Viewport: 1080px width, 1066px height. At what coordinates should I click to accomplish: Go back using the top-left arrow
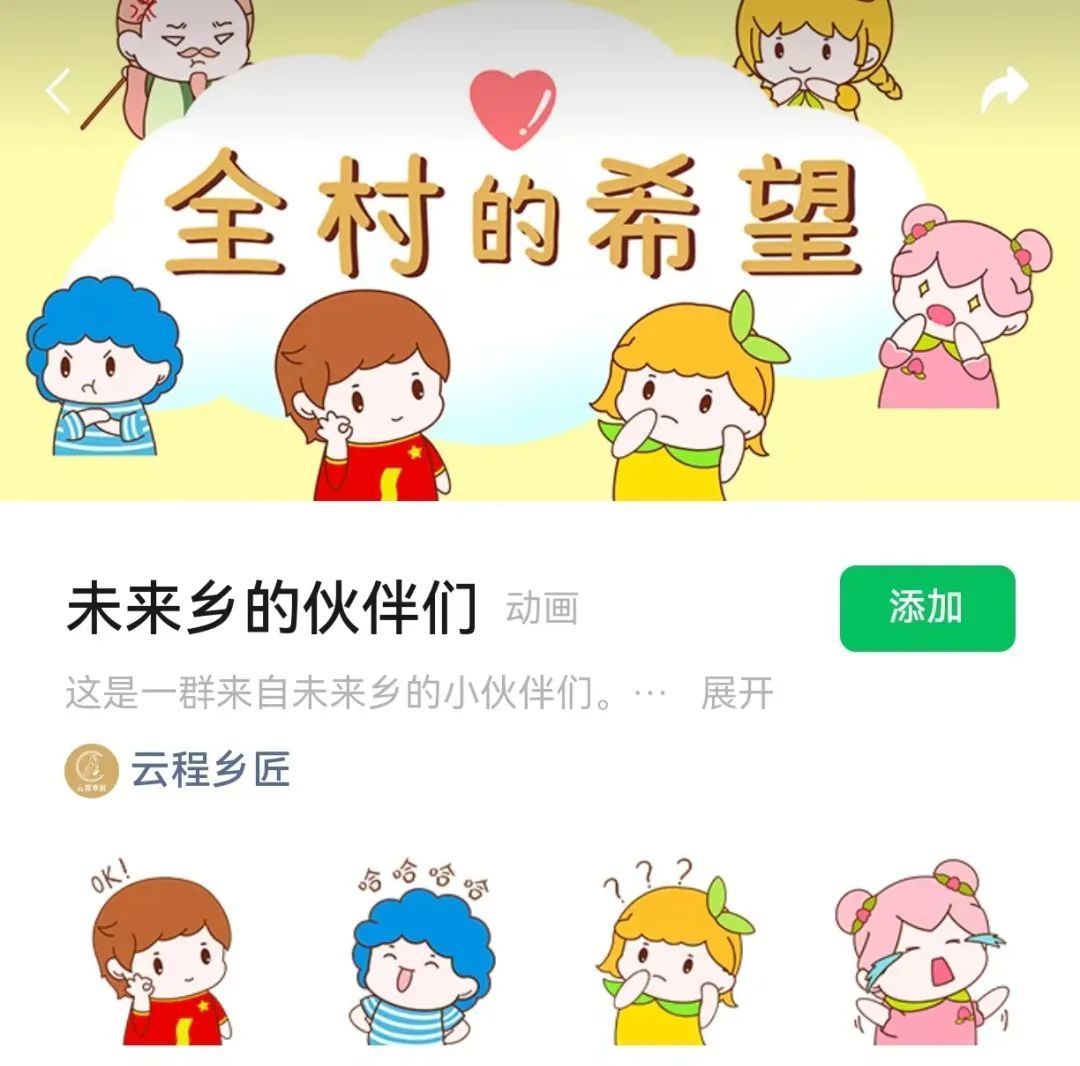pos(58,92)
